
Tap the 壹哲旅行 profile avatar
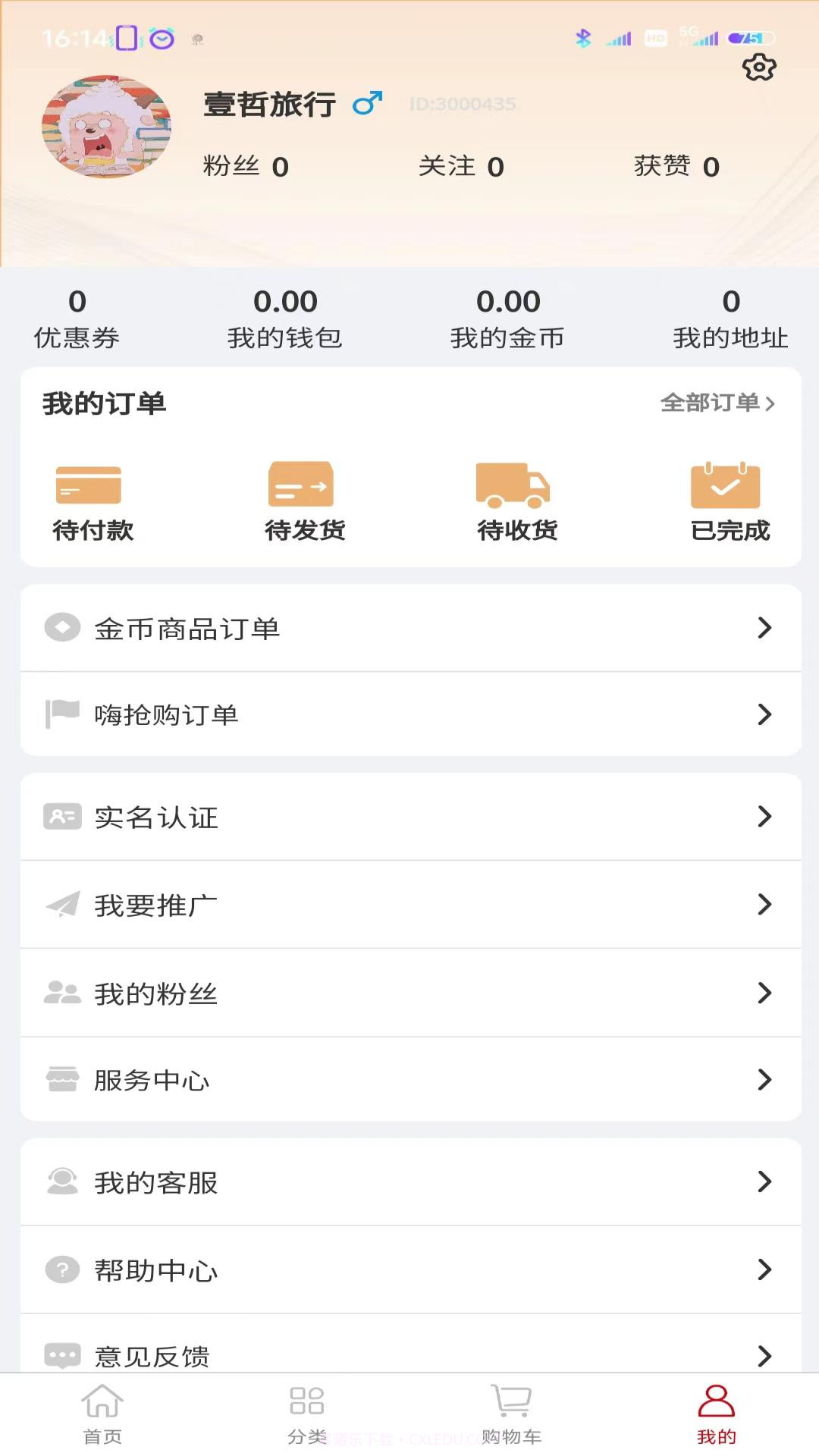[x=108, y=127]
